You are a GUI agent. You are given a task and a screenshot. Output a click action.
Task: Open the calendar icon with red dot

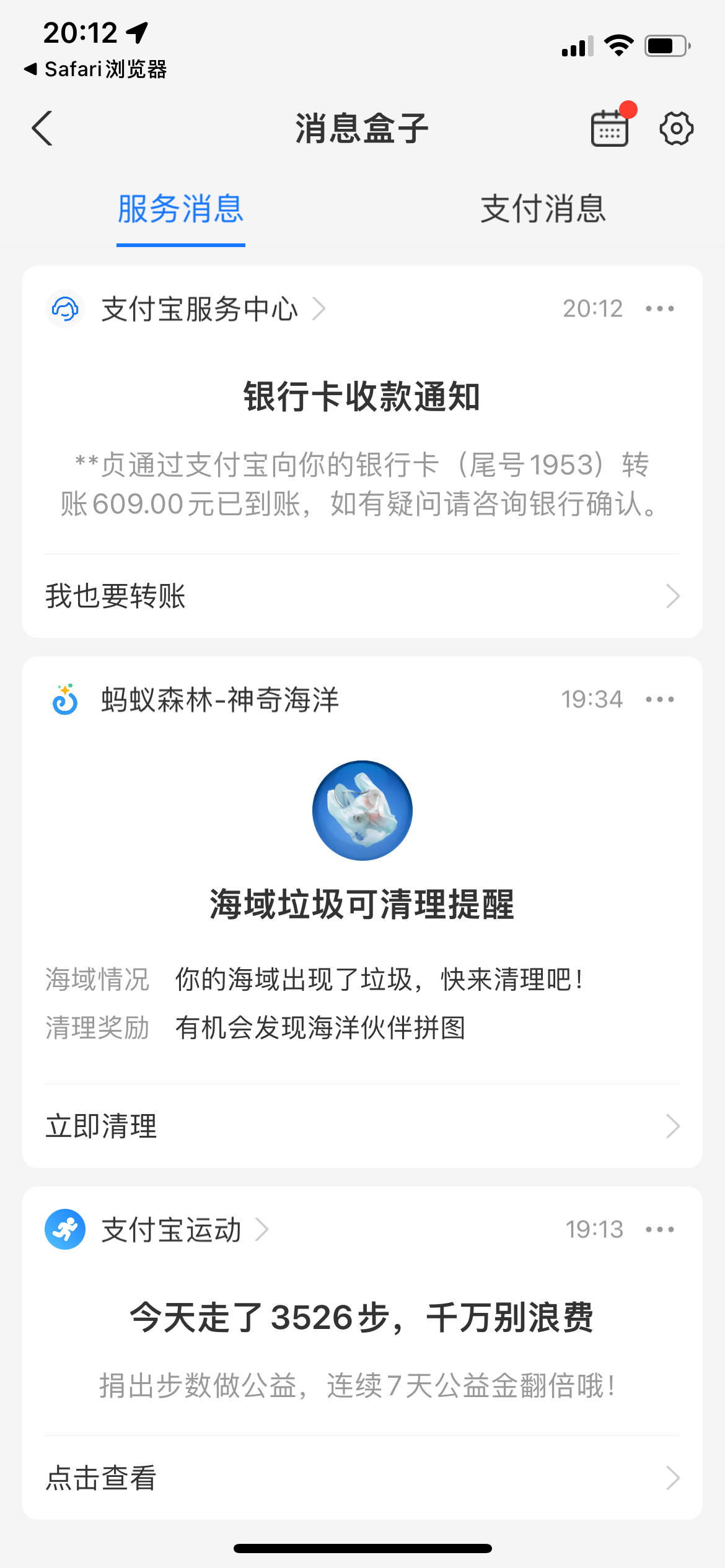click(610, 128)
